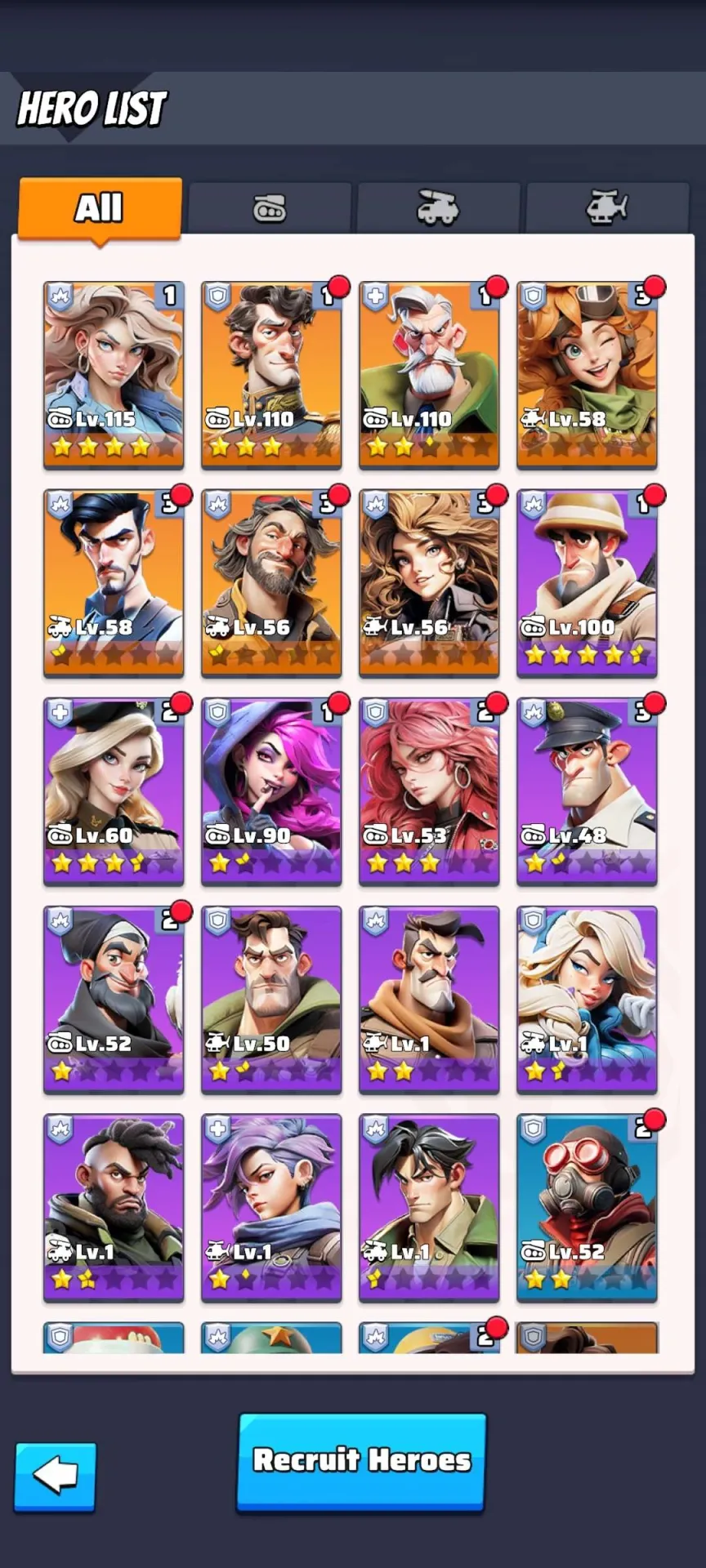Open the Lv.48 officer hero card
Viewport: 706px width, 1568px height.
(x=587, y=792)
